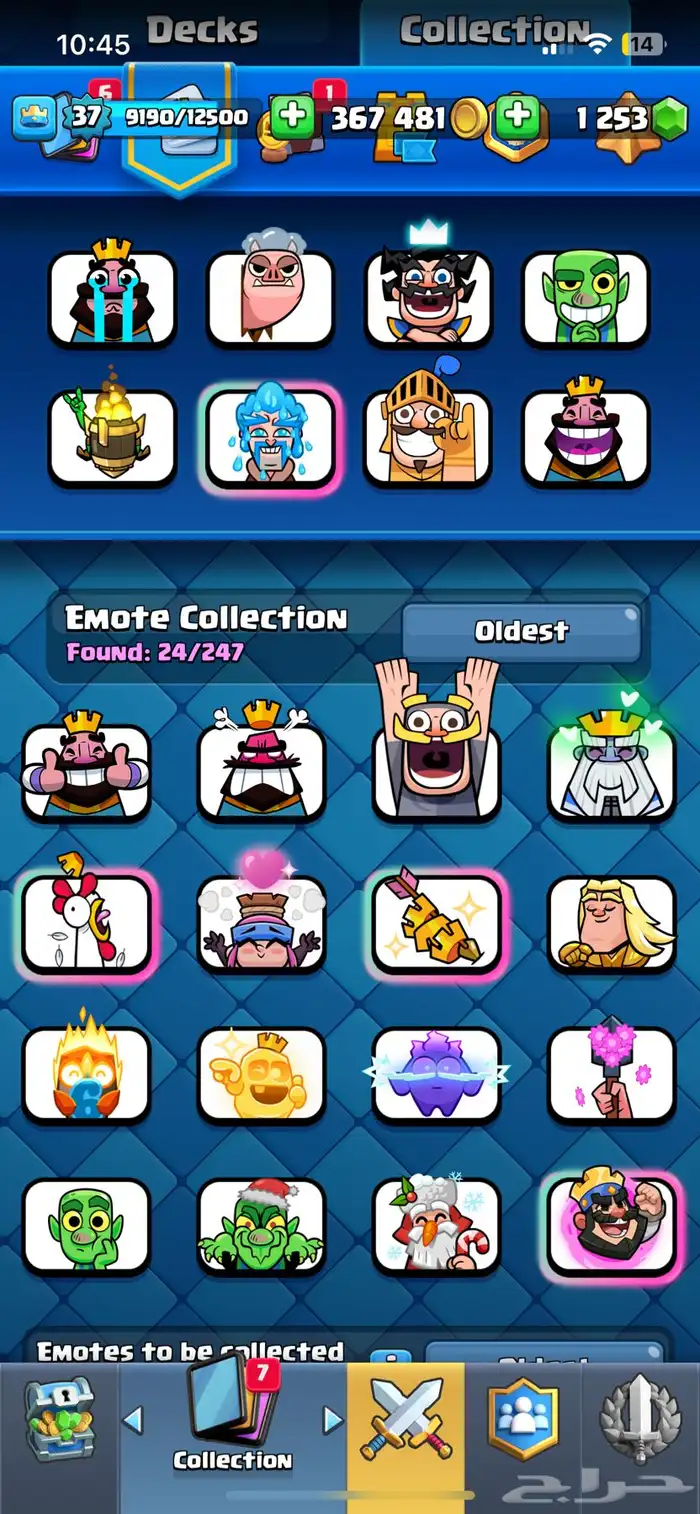The image size is (700, 1514).
Task: Open the Santa hat goblin emote
Action: [x=262, y=1226]
